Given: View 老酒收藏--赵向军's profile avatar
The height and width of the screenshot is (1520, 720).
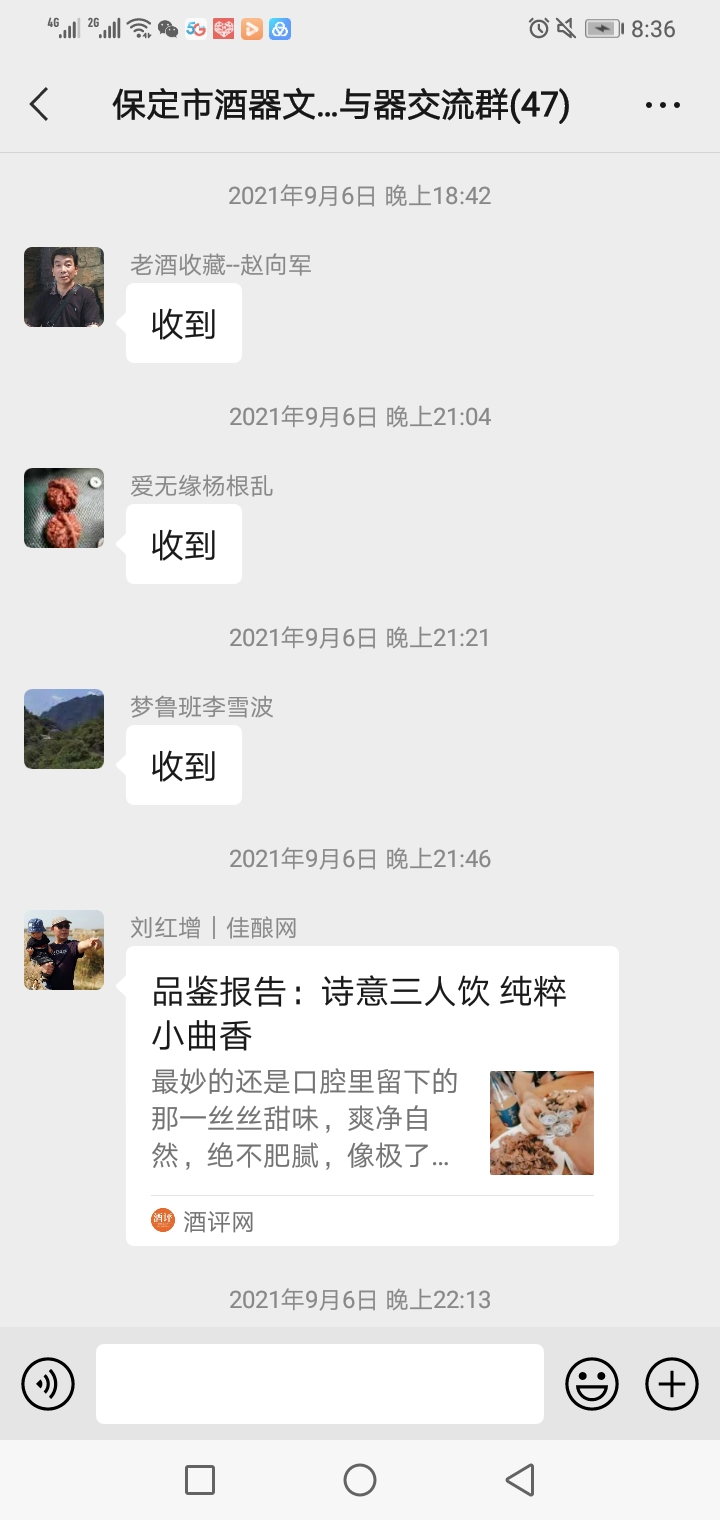Looking at the screenshot, I should coord(64,287).
